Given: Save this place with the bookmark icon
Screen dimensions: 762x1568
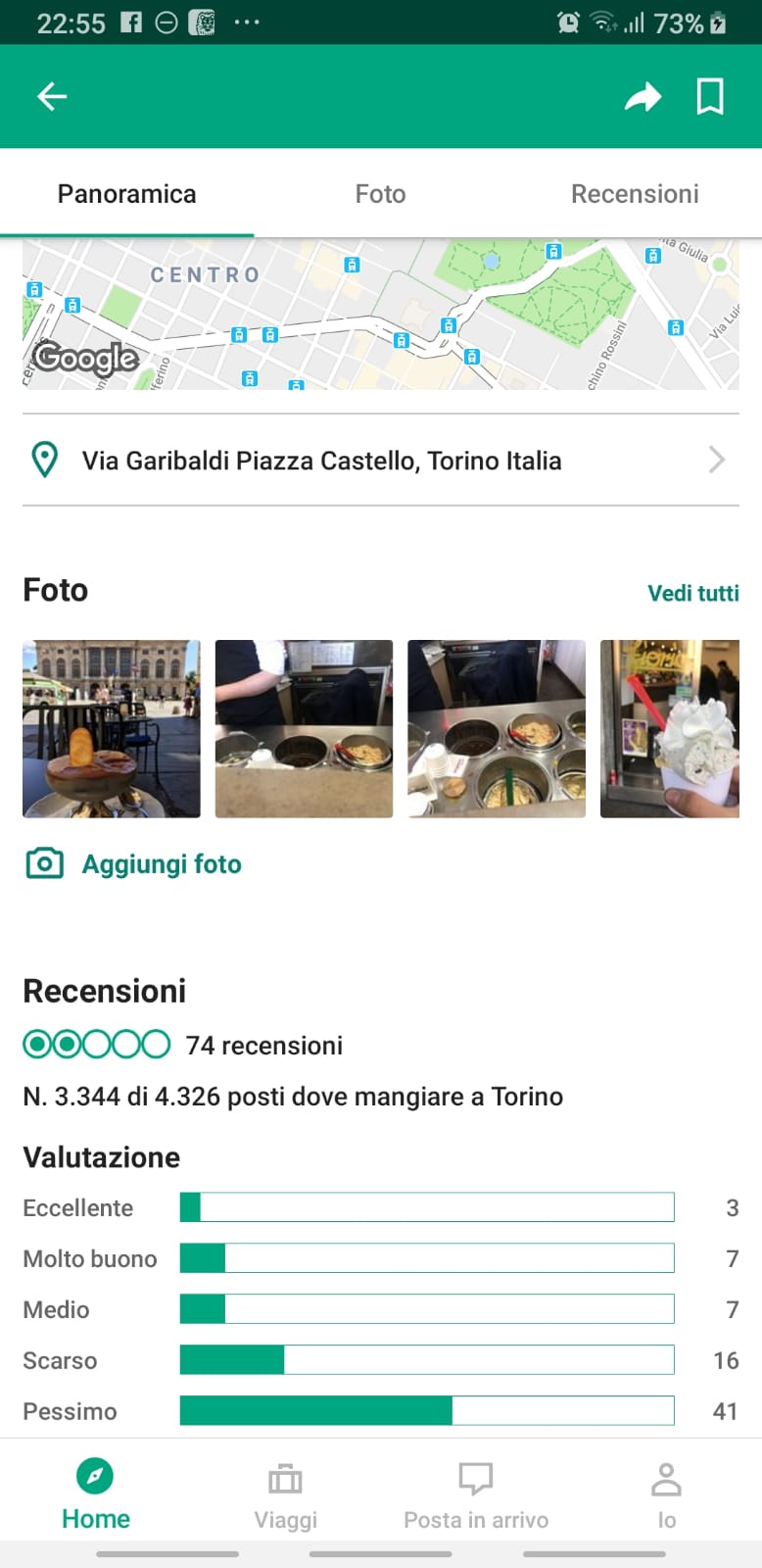Looking at the screenshot, I should point(710,96).
